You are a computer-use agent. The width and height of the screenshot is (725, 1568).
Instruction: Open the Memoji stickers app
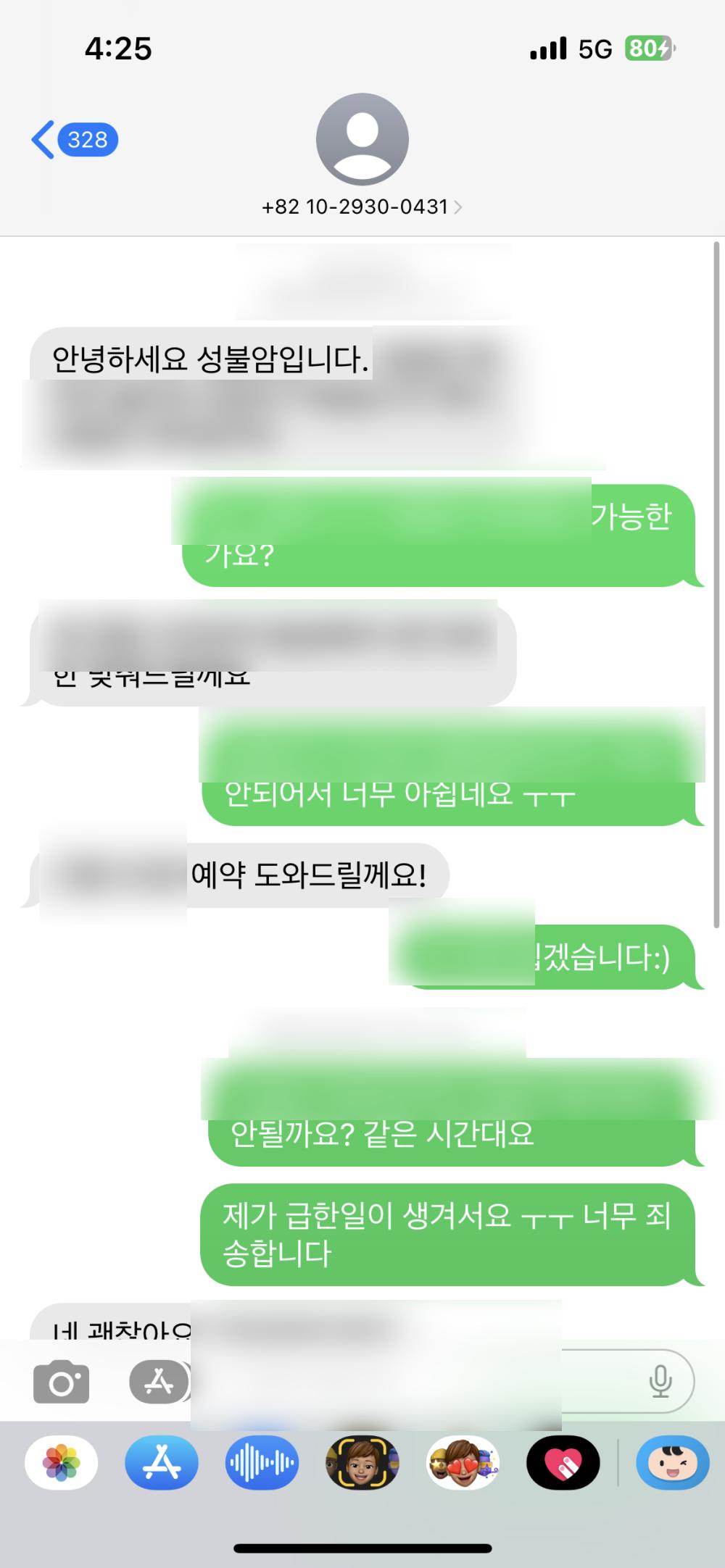pyautogui.click(x=463, y=1462)
